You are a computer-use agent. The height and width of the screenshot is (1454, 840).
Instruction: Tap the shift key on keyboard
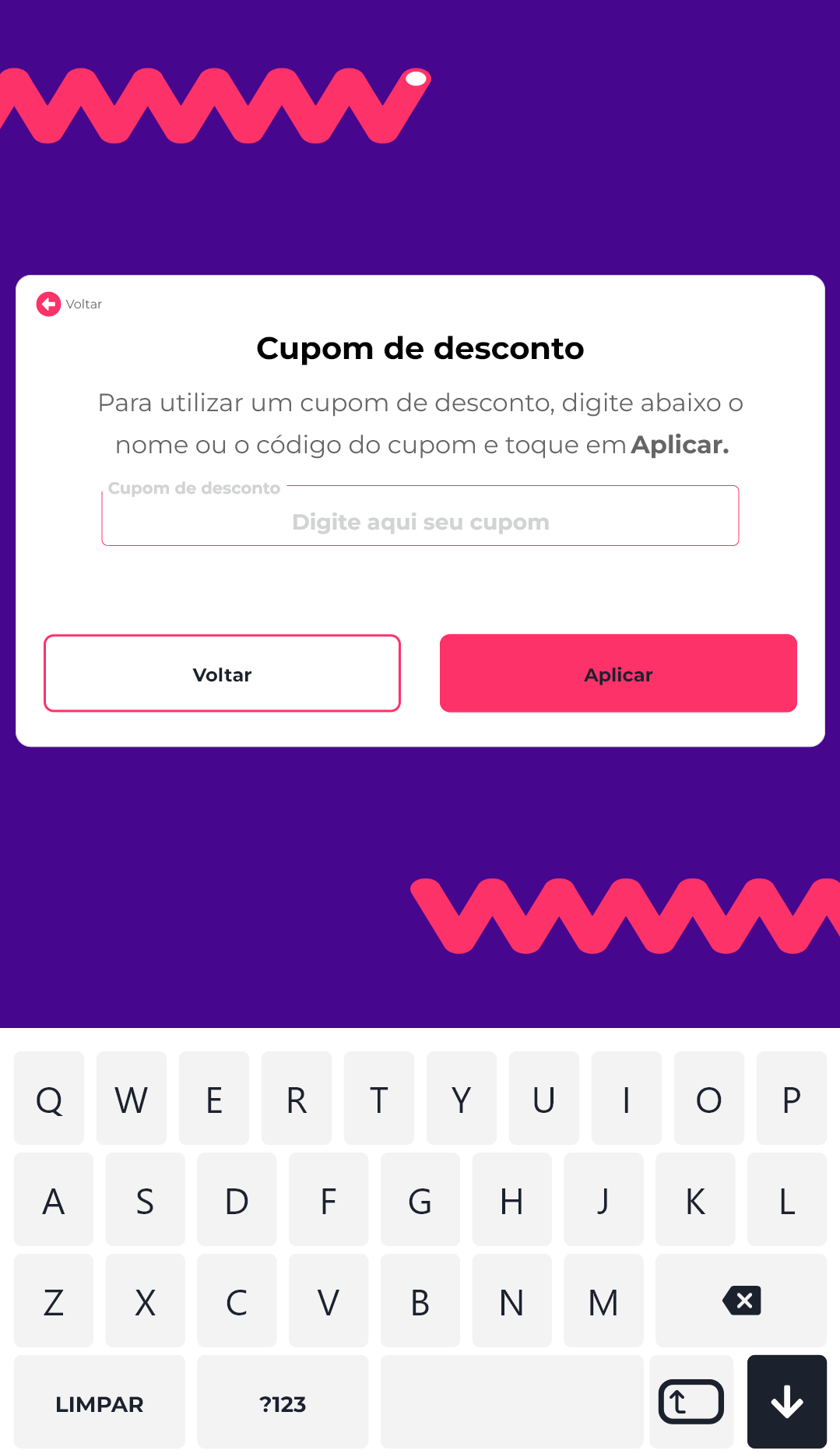click(691, 1402)
